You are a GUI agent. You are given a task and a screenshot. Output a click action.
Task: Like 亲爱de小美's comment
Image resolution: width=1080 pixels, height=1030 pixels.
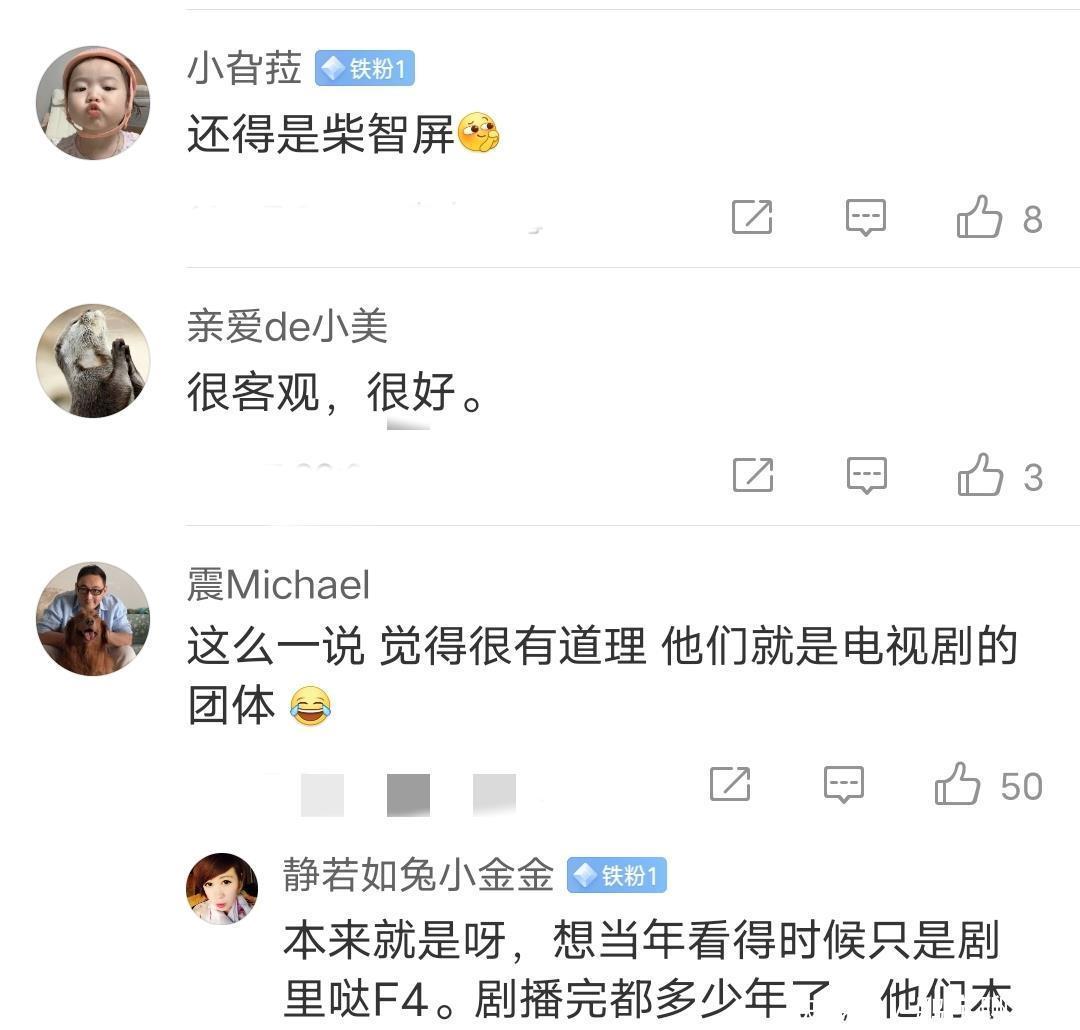[980, 476]
